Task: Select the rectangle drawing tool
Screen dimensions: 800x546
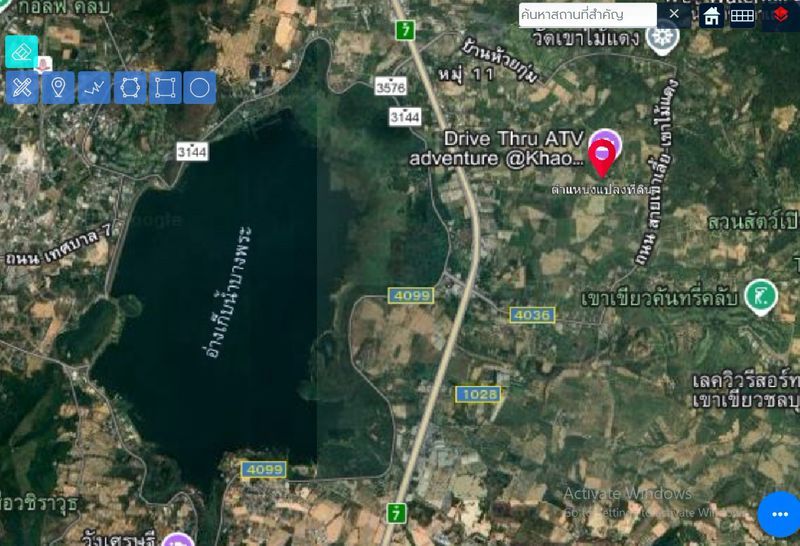Action: click(x=166, y=88)
